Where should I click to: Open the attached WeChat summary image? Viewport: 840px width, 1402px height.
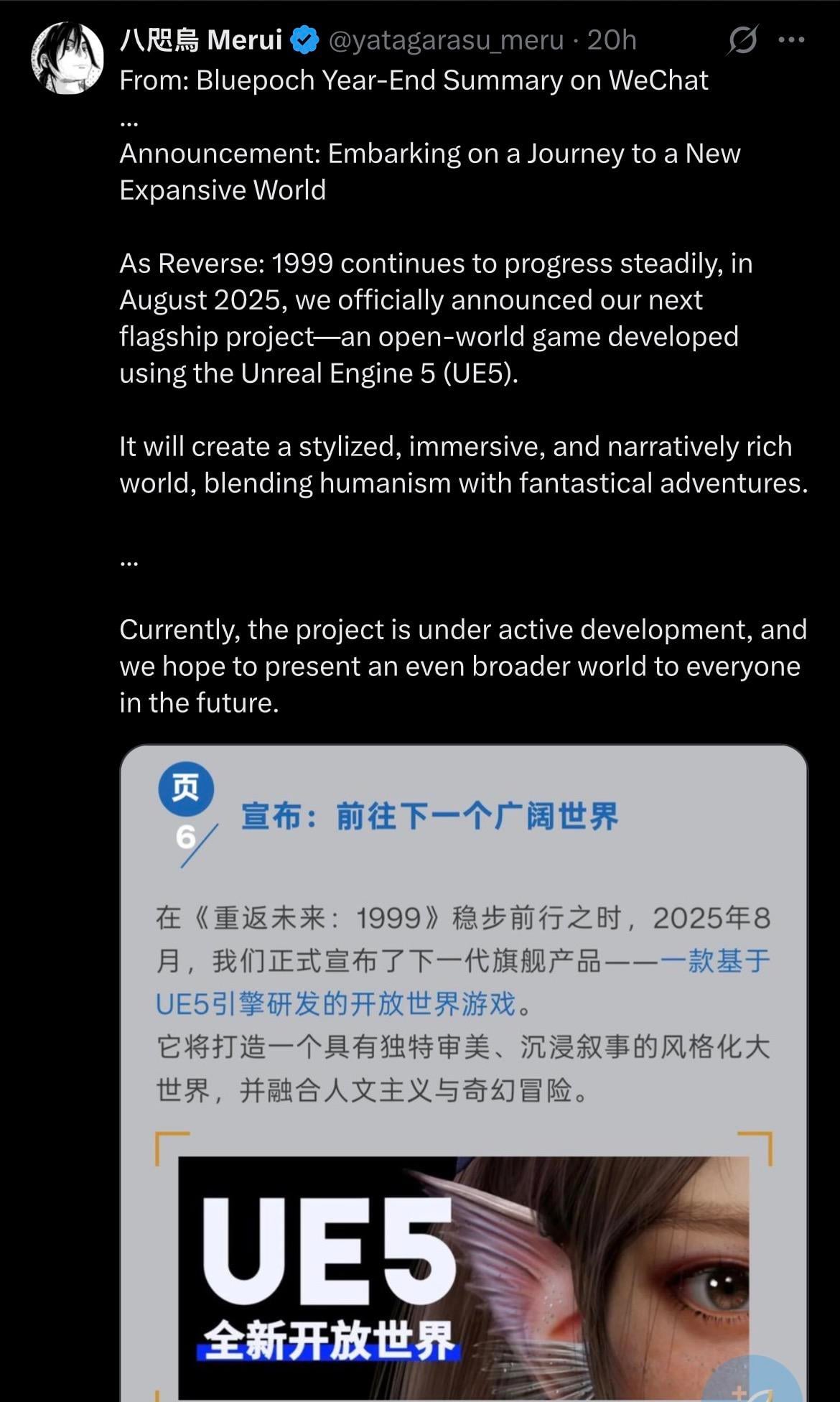[x=464, y=1073]
